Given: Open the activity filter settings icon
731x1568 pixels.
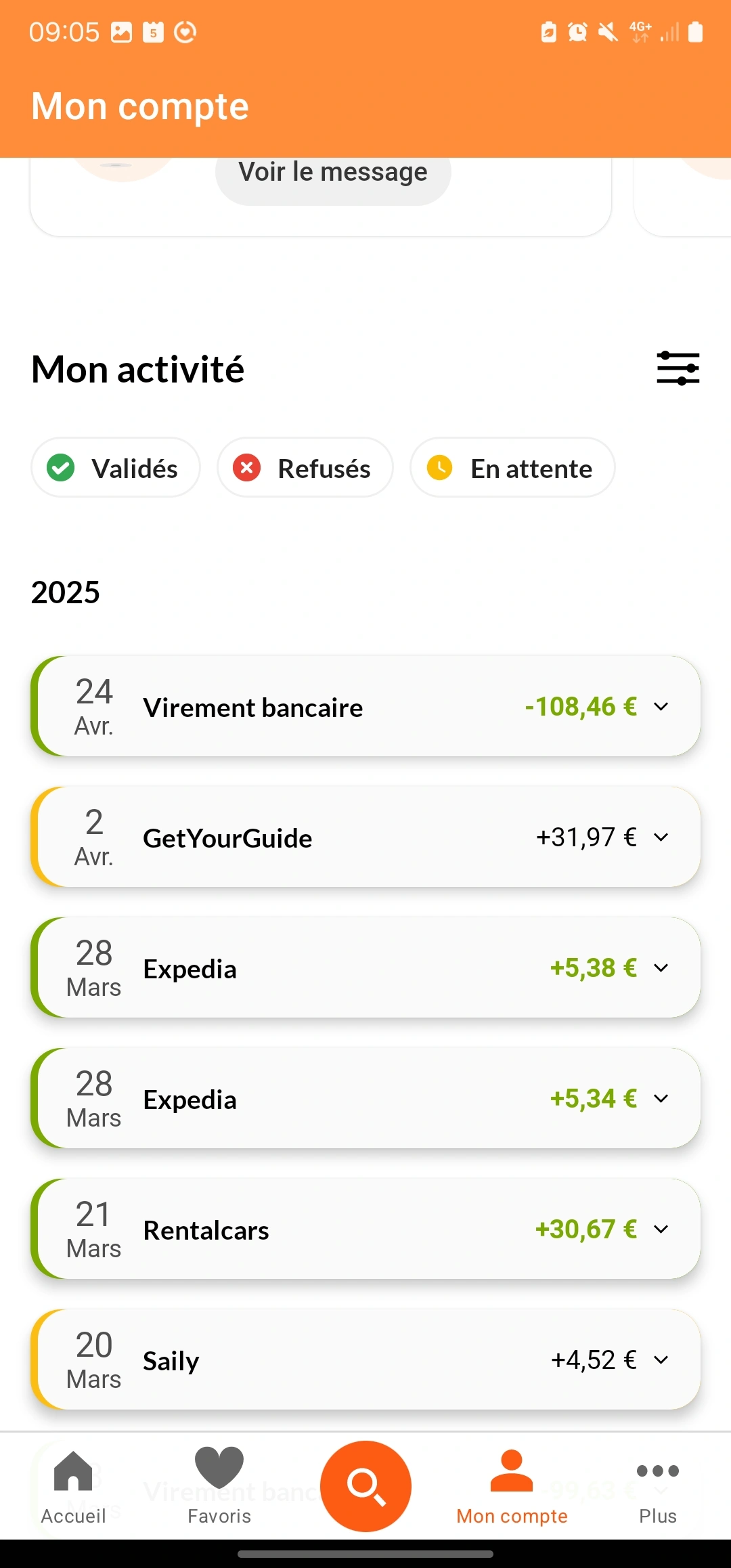Looking at the screenshot, I should pyautogui.click(x=678, y=369).
